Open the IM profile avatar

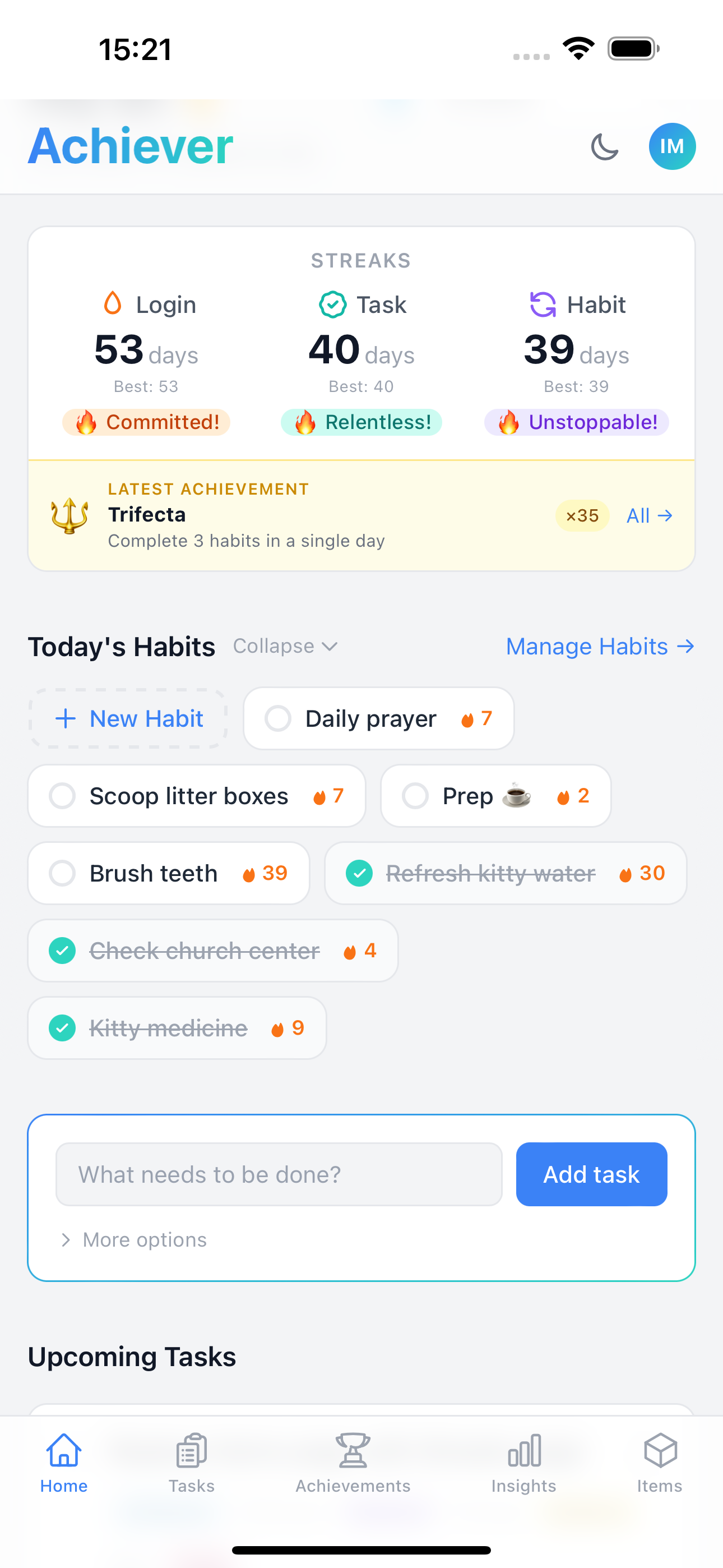click(x=672, y=146)
